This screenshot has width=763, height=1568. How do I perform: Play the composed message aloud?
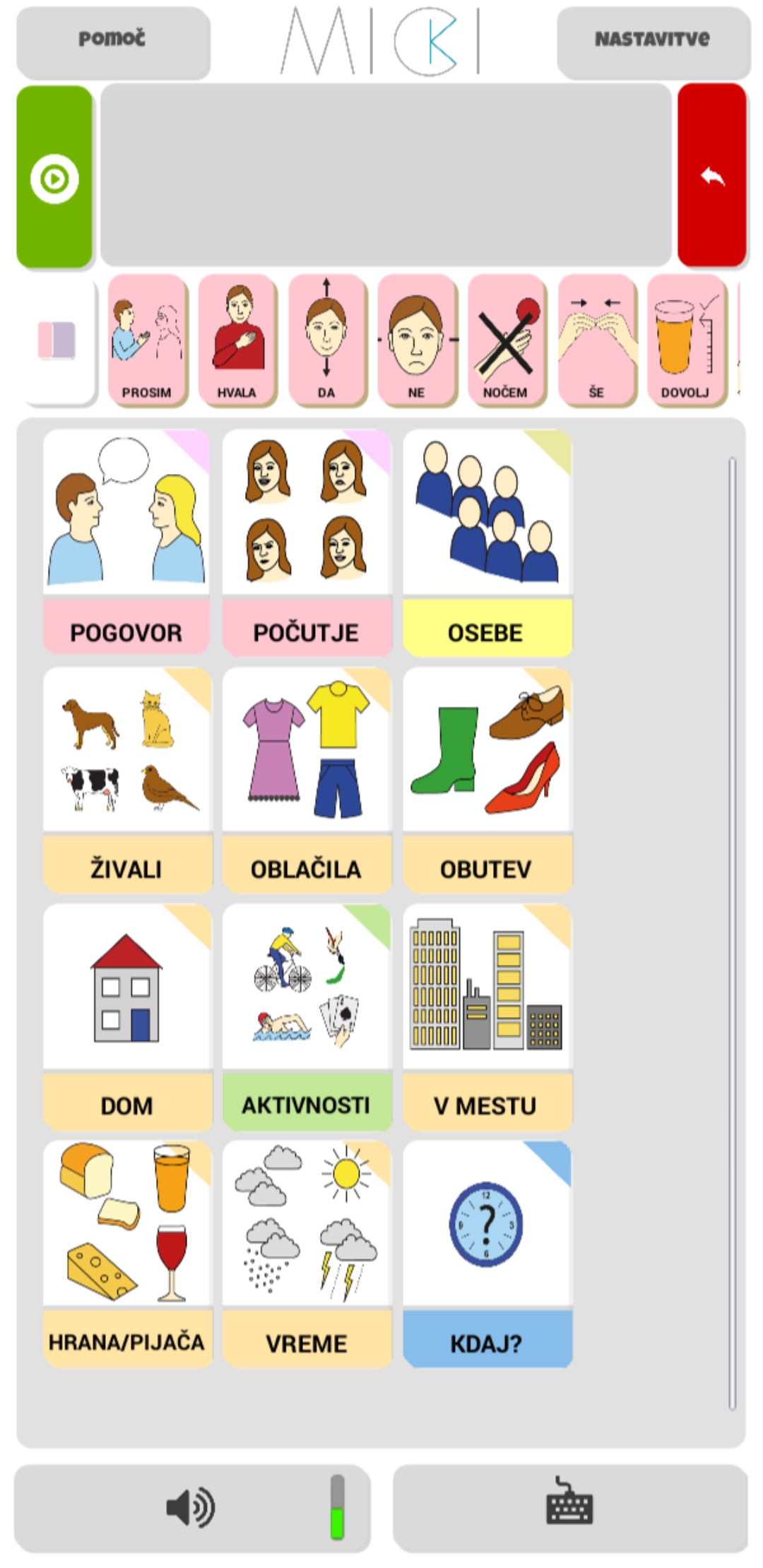tap(55, 177)
